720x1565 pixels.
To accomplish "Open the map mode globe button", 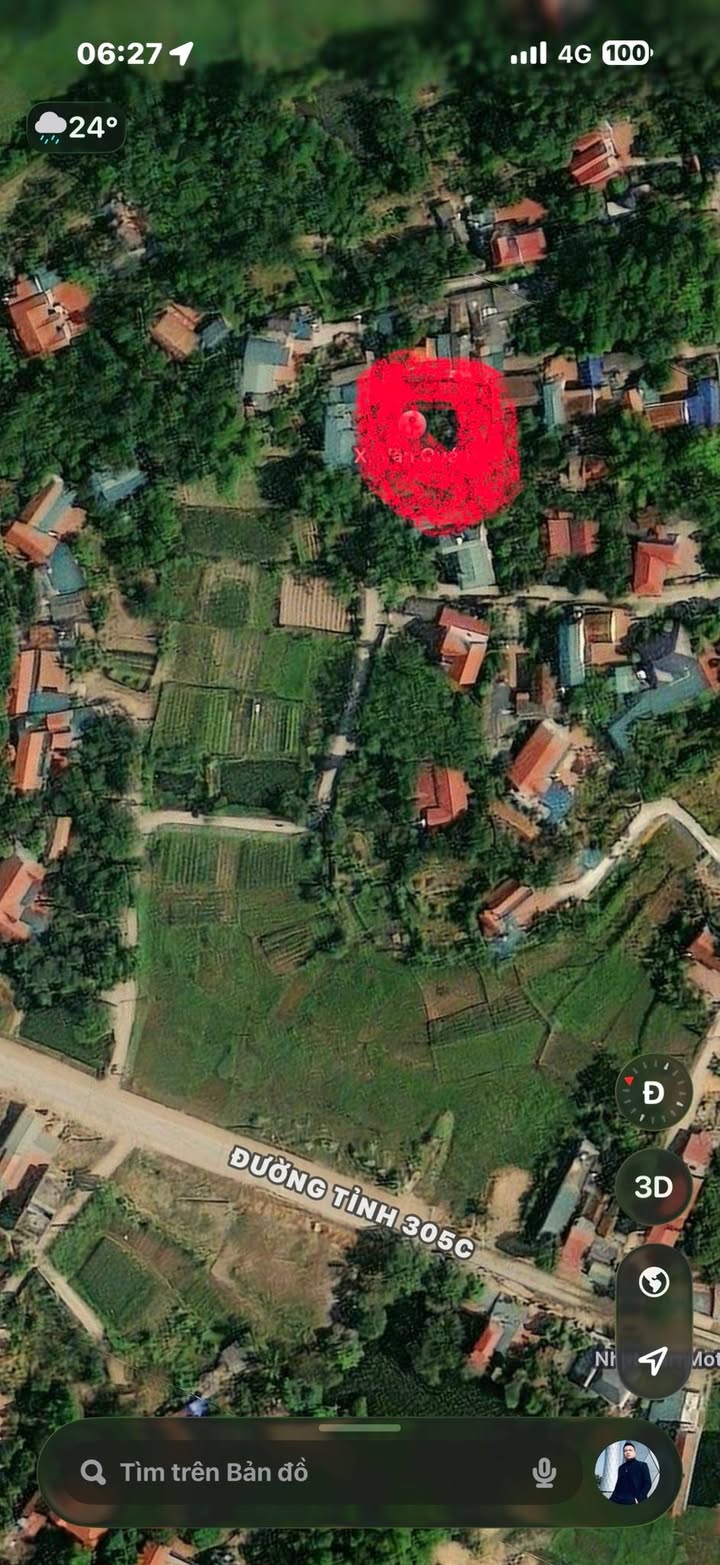I will (x=653, y=1282).
